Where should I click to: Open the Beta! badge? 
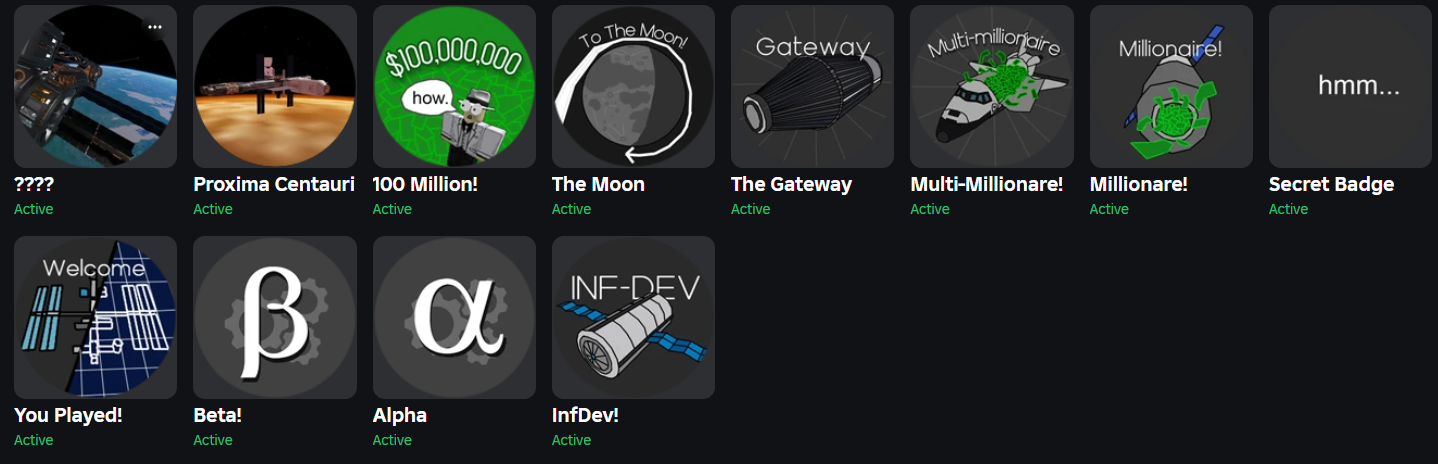tap(274, 318)
